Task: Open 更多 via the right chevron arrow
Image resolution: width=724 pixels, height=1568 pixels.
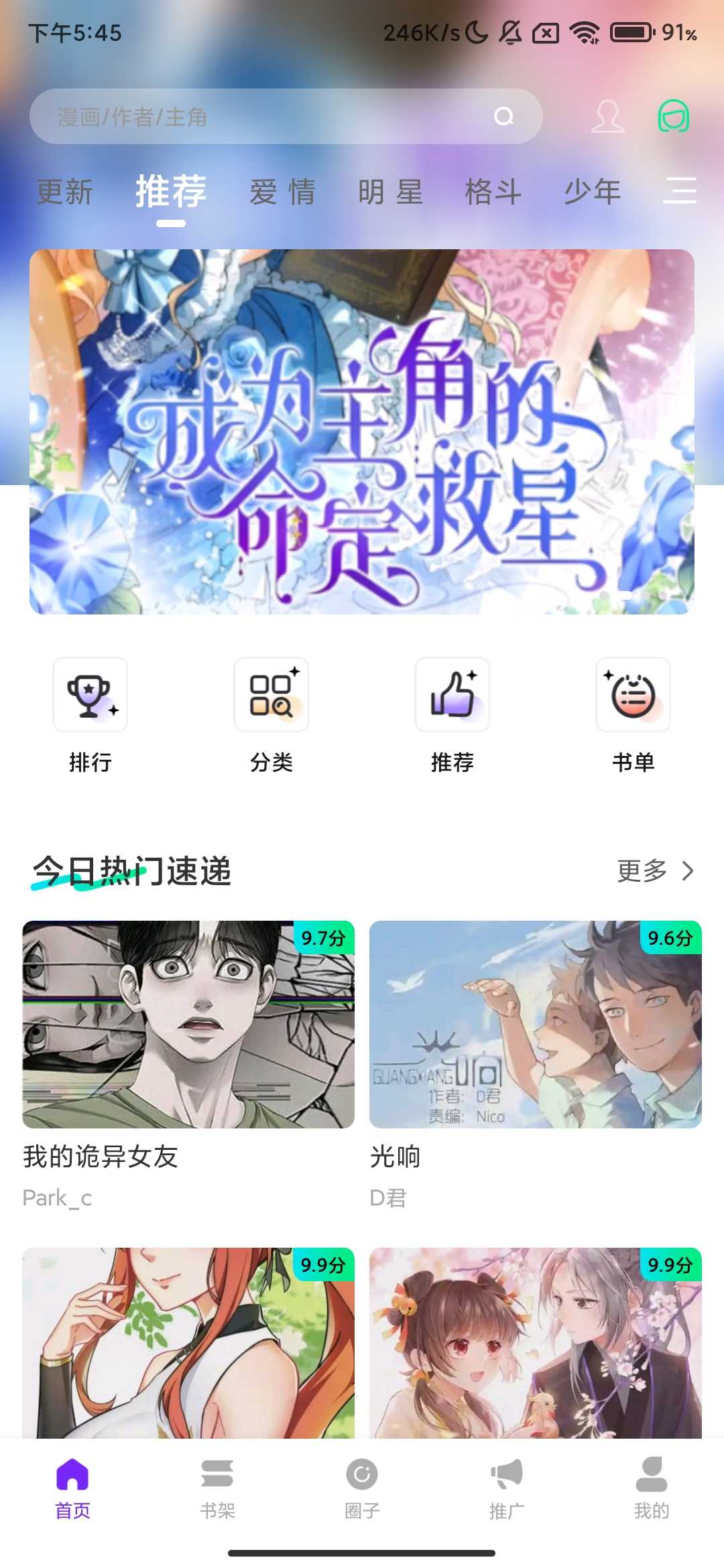Action: 687,871
